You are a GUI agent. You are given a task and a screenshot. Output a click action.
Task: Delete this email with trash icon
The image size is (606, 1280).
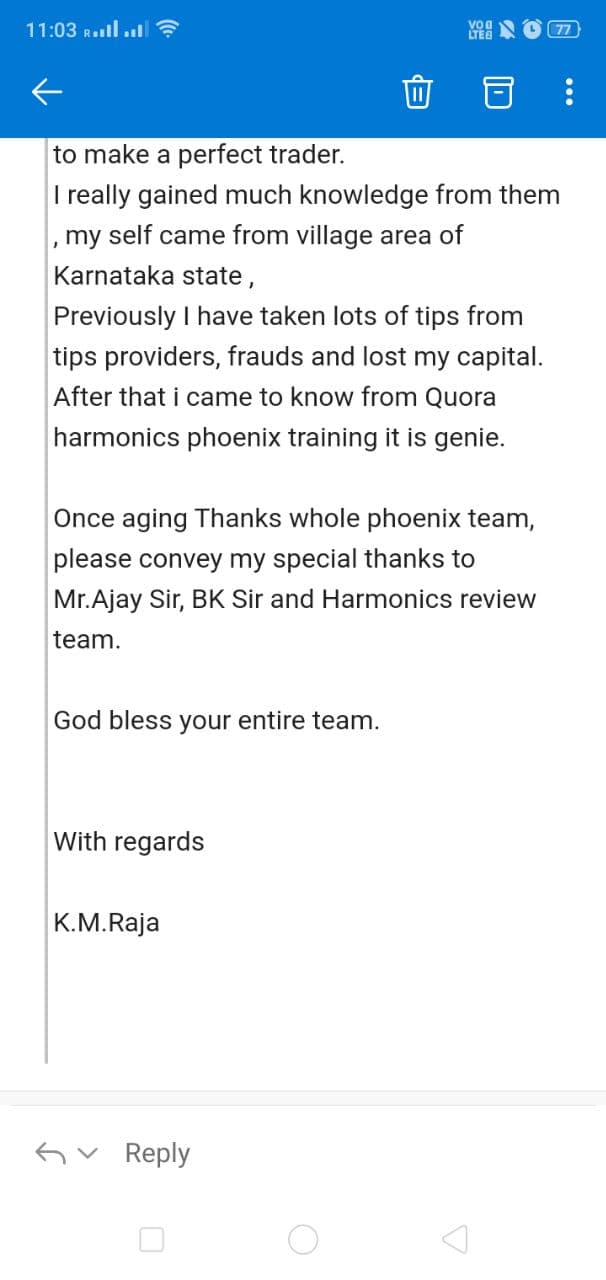coord(416,93)
